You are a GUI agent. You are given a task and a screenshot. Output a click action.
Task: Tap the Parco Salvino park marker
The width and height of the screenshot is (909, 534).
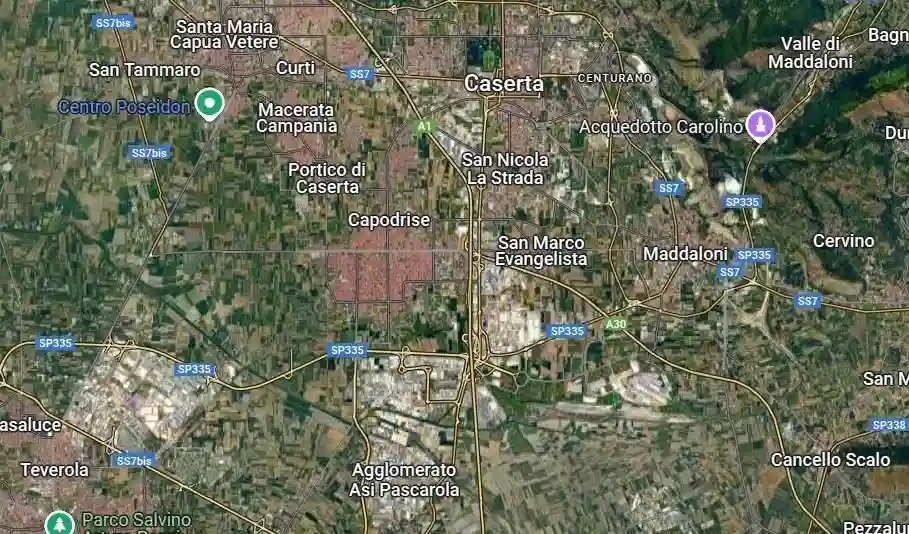pos(61,522)
